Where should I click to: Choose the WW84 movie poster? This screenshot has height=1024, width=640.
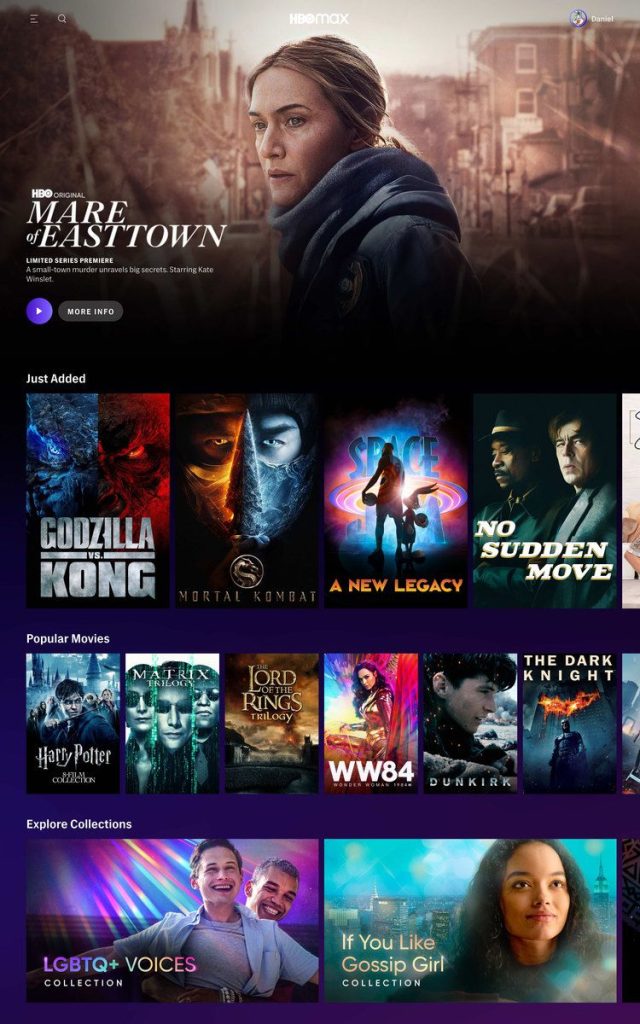coord(371,723)
